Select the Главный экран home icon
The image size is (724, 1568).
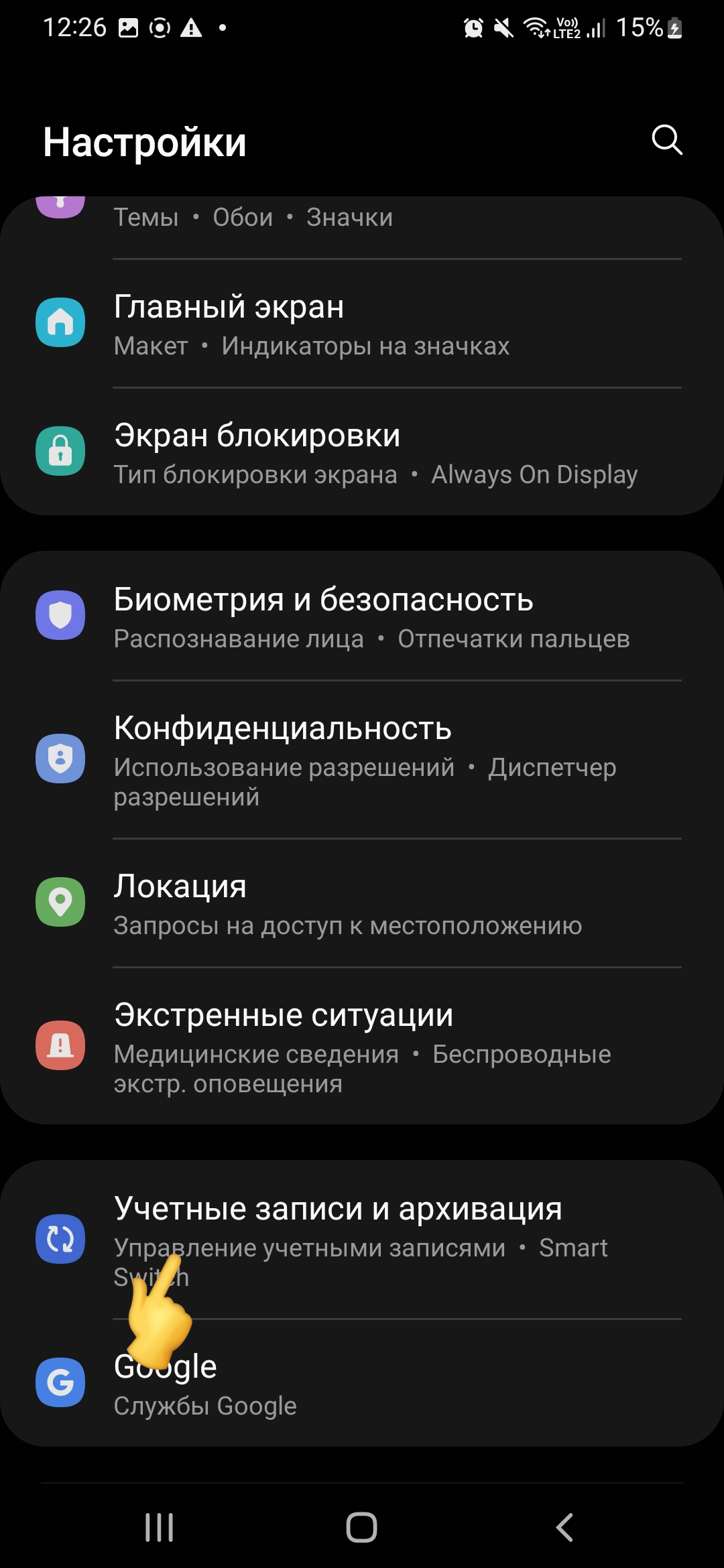(x=61, y=322)
